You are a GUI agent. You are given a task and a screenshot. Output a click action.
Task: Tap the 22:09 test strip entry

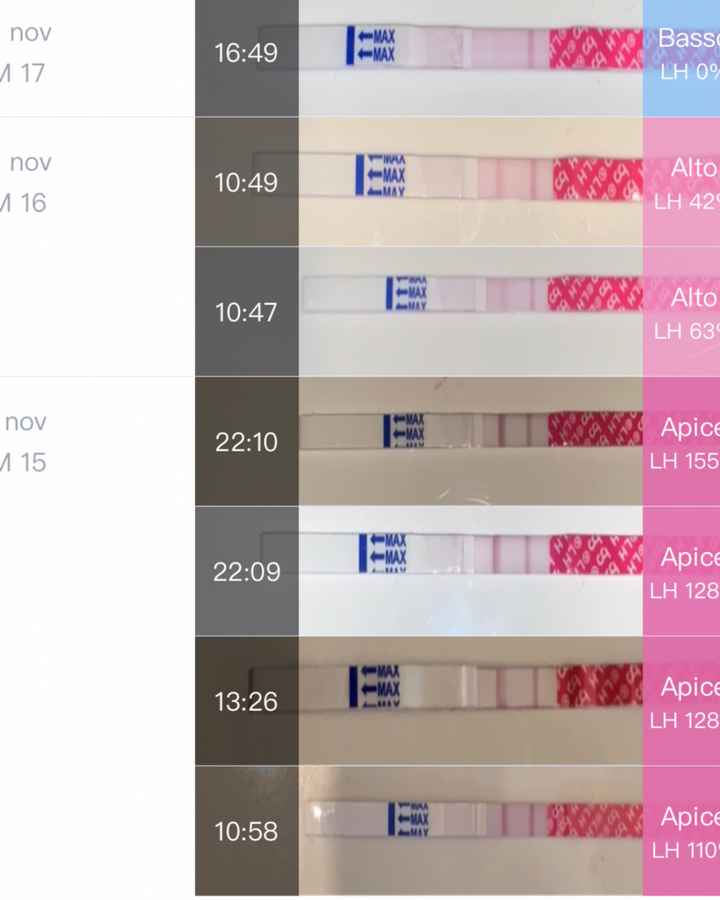[x=470, y=571]
